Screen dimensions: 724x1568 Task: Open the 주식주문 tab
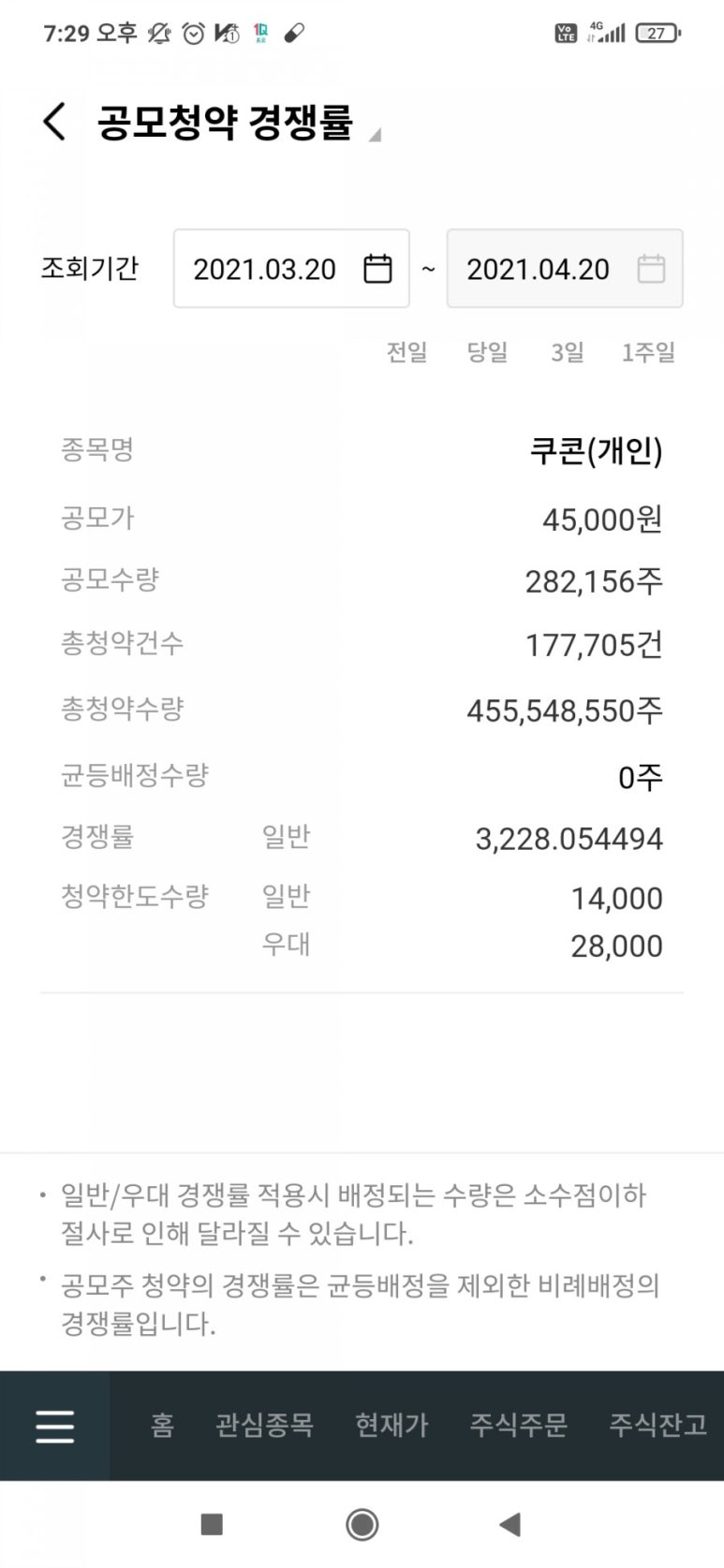[518, 1426]
